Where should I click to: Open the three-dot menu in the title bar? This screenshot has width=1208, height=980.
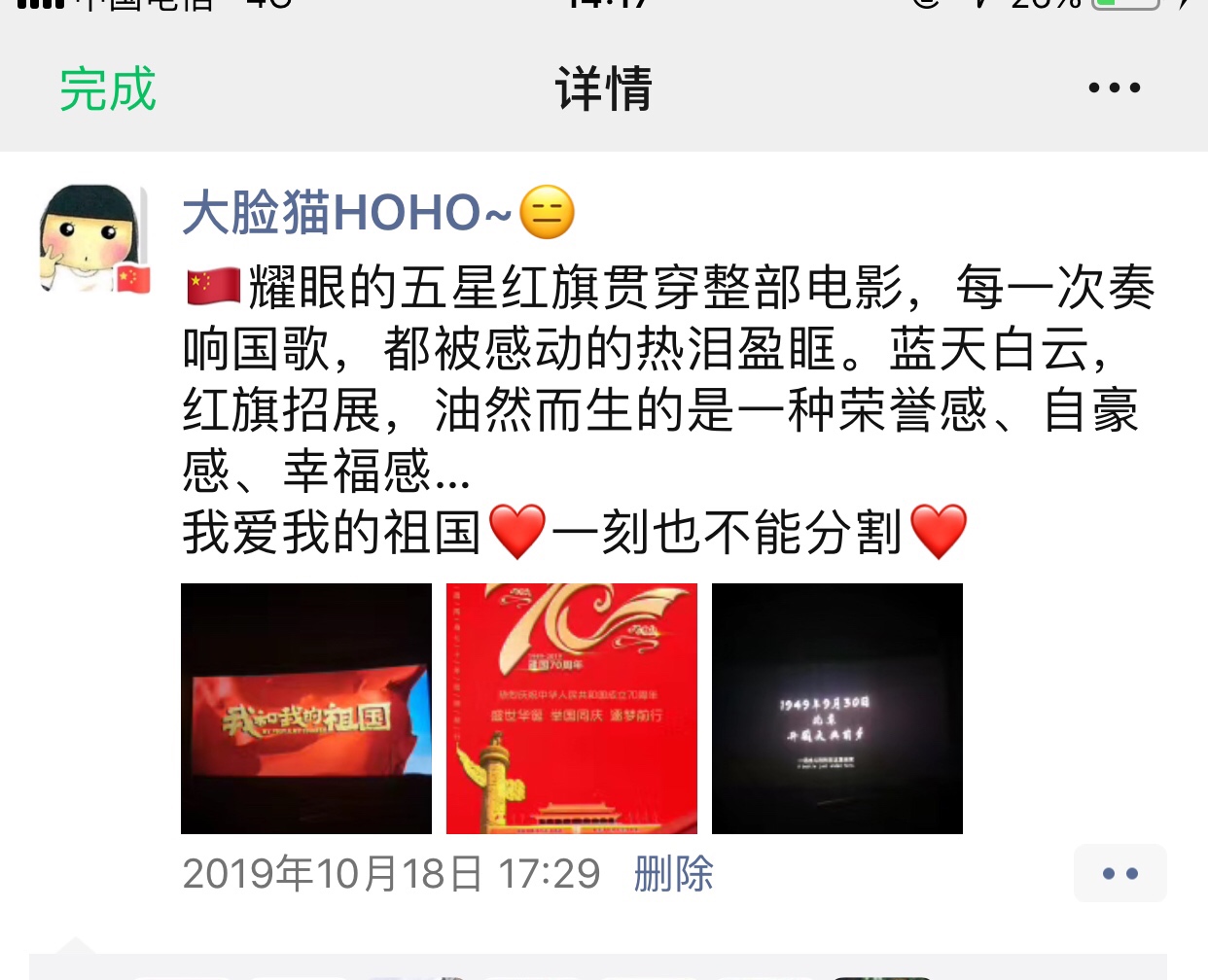[x=1114, y=88]
